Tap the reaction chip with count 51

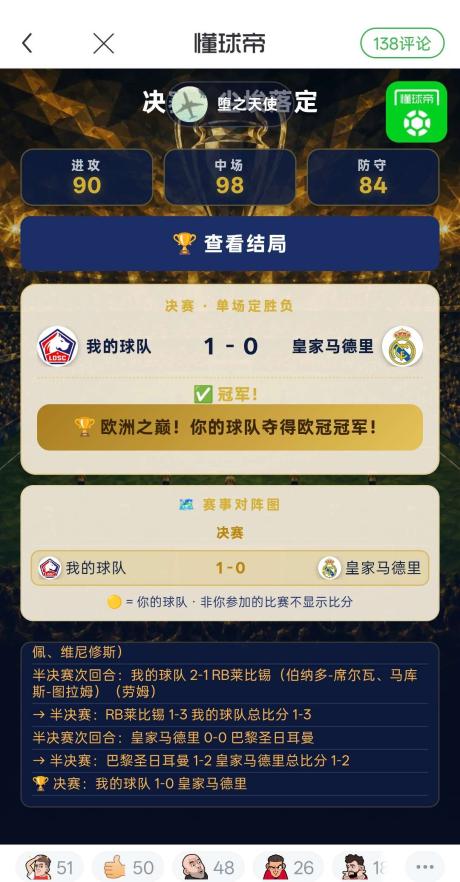coord(49,867)
